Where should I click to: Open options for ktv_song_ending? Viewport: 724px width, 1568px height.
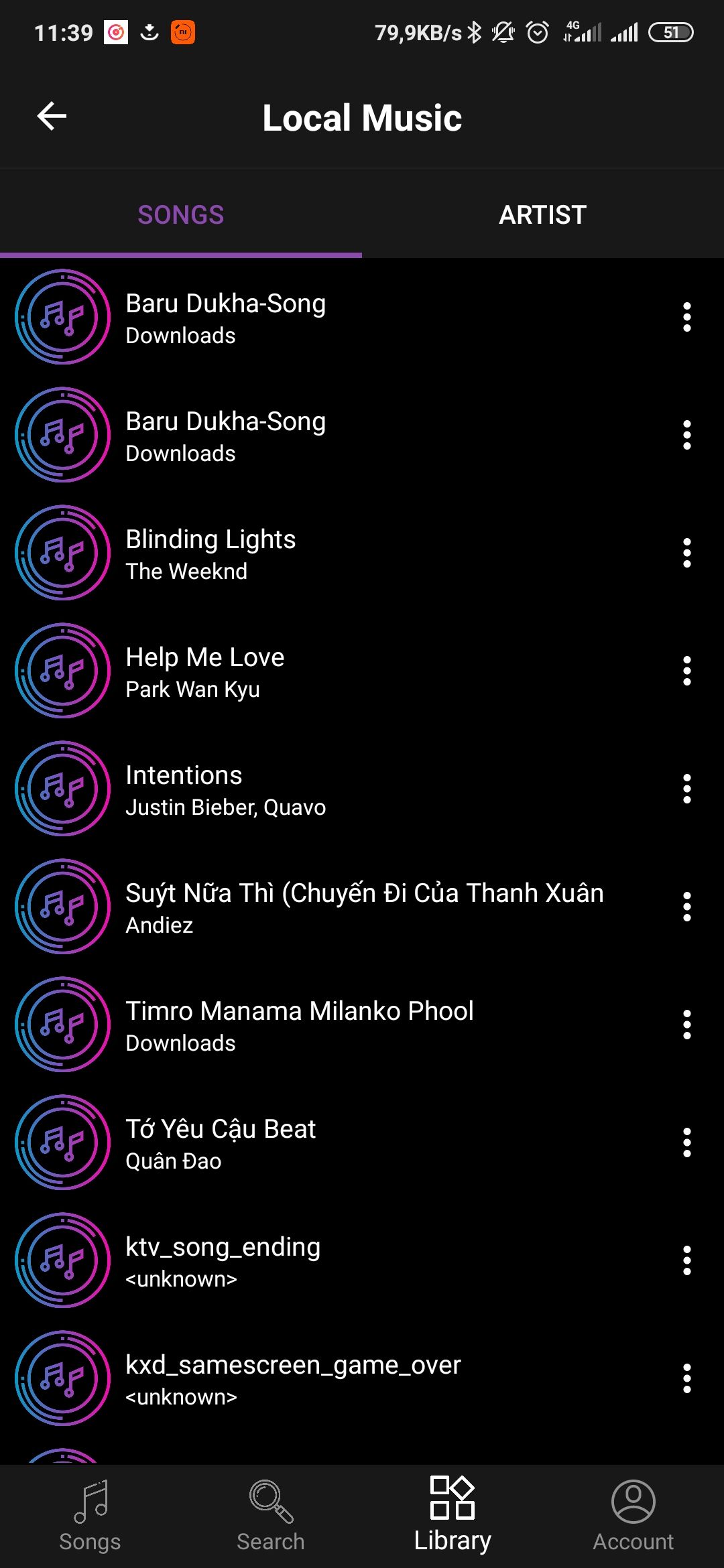(687, 1260)
